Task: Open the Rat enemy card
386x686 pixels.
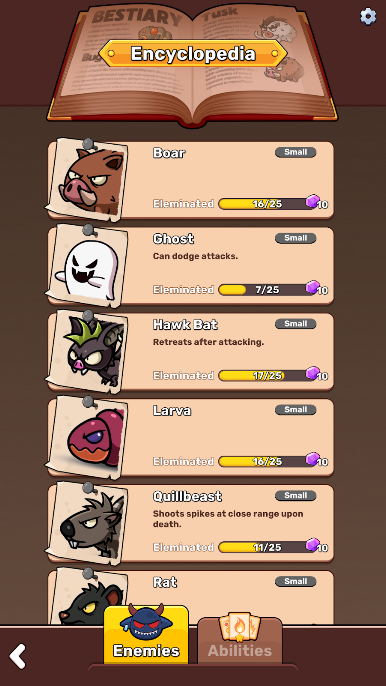Action: click(190, 598)
